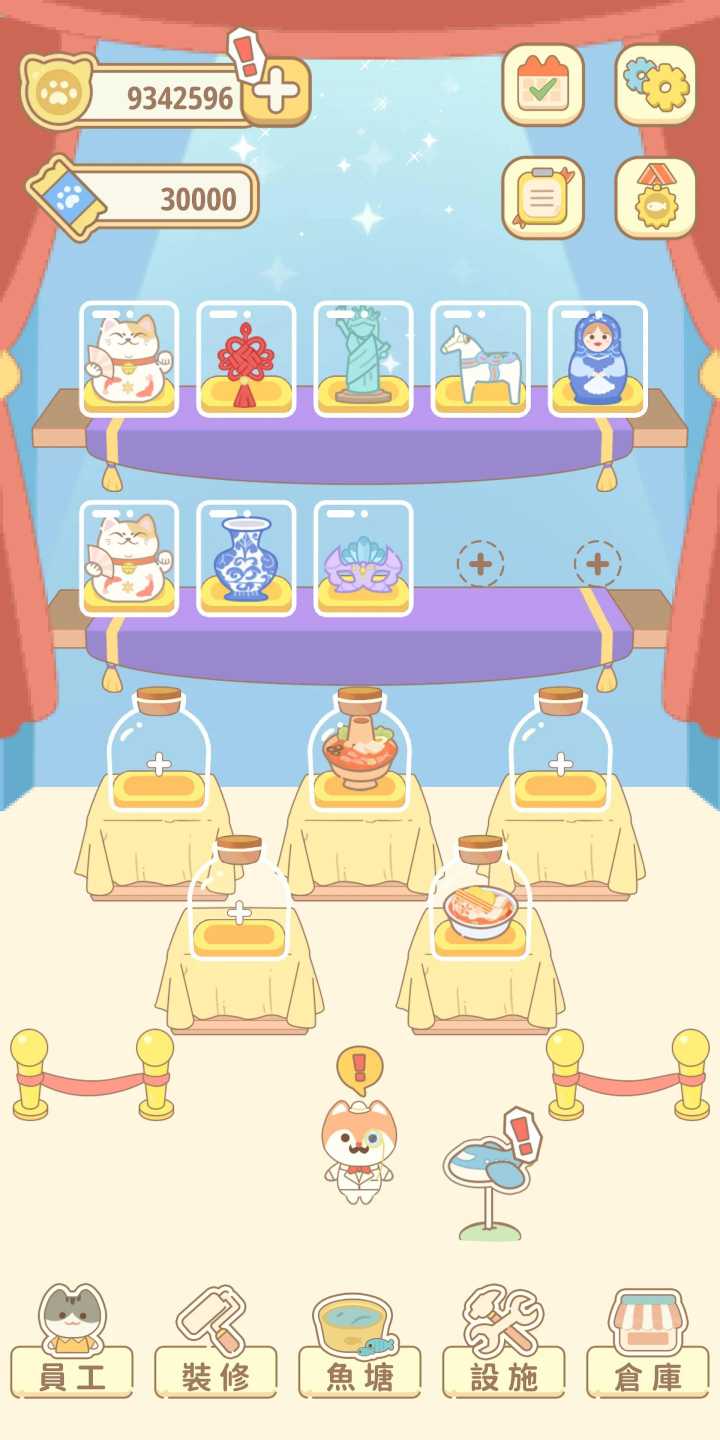720x1440 pixels.
Task: Open the task list clipboard
Action: (x=543, y=198)
